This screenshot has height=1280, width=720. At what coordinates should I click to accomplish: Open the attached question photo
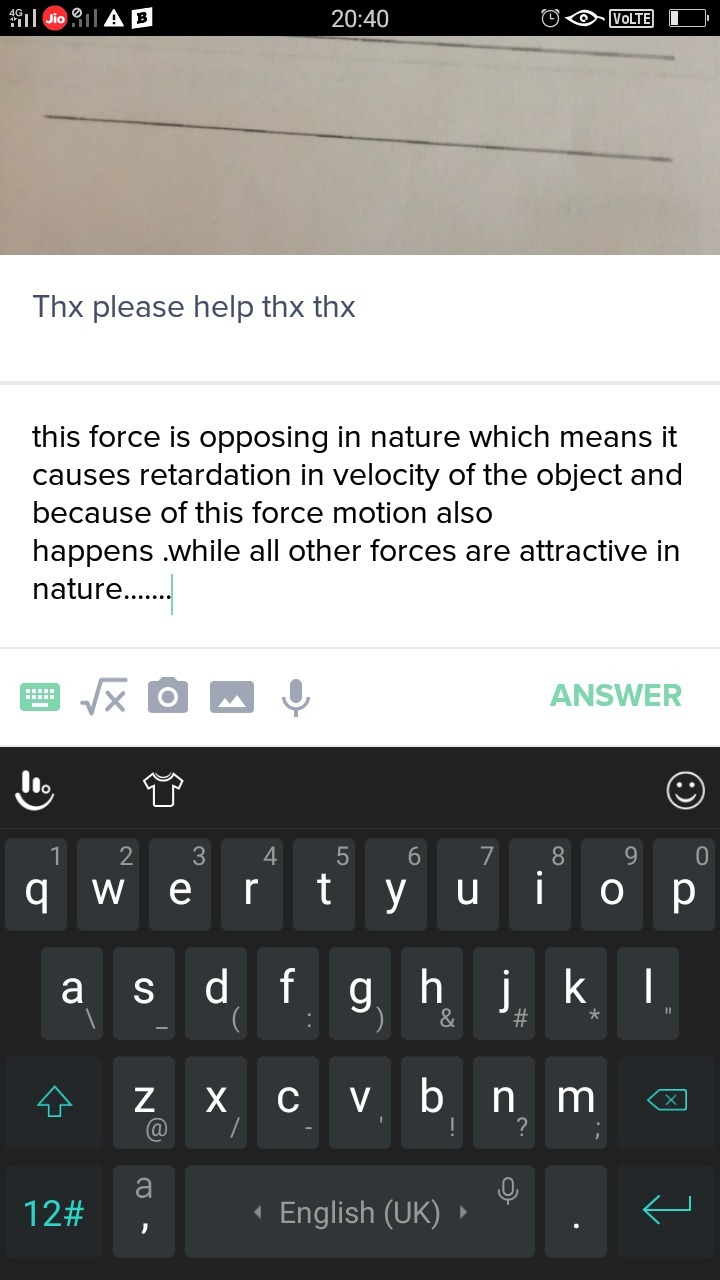(360, 145)
